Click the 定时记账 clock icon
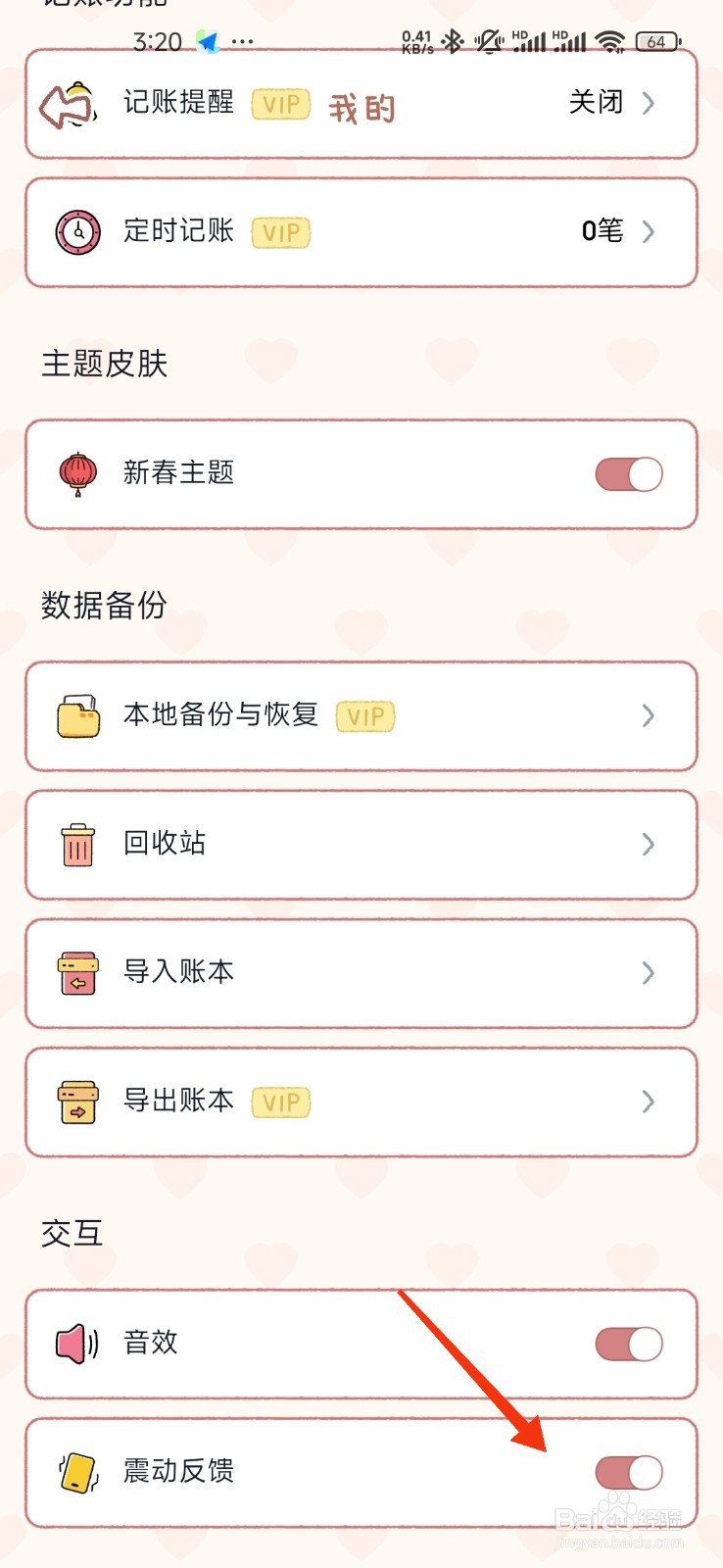 coord(76,232)
